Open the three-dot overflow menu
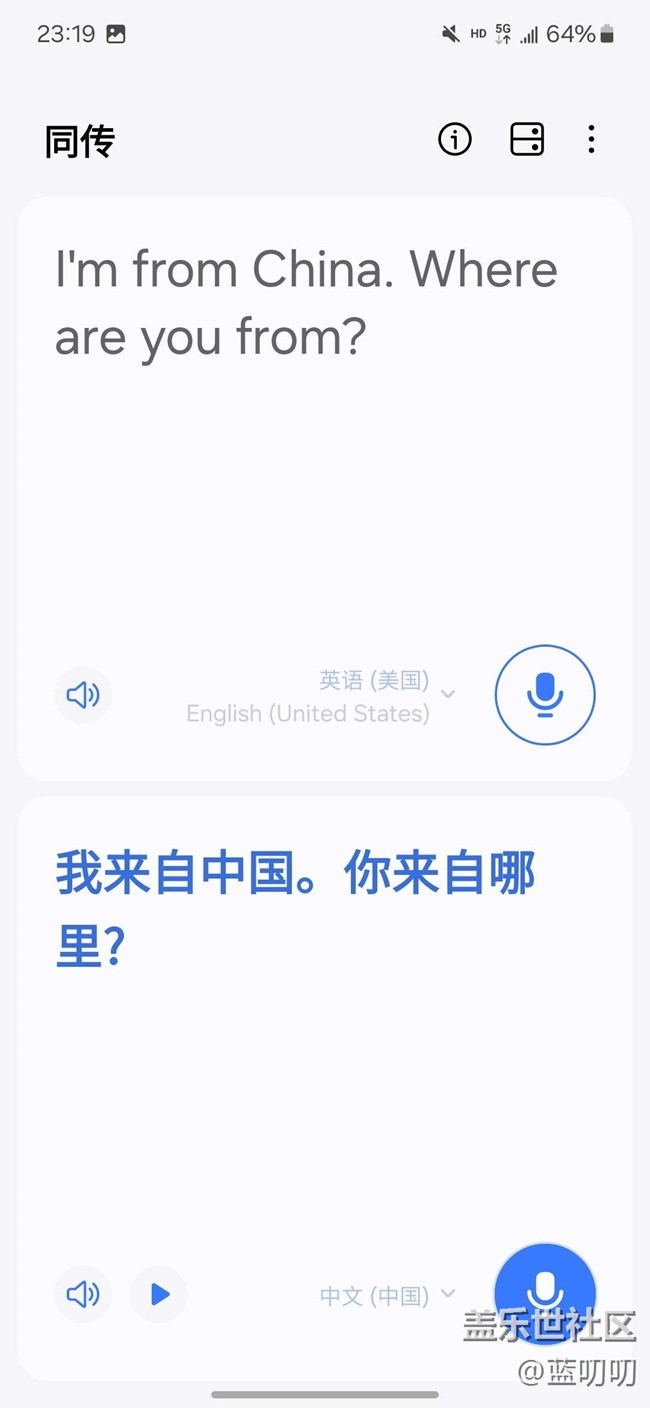Image resolution: width=650 pixels, height=1408 pixels. [592, 139]
